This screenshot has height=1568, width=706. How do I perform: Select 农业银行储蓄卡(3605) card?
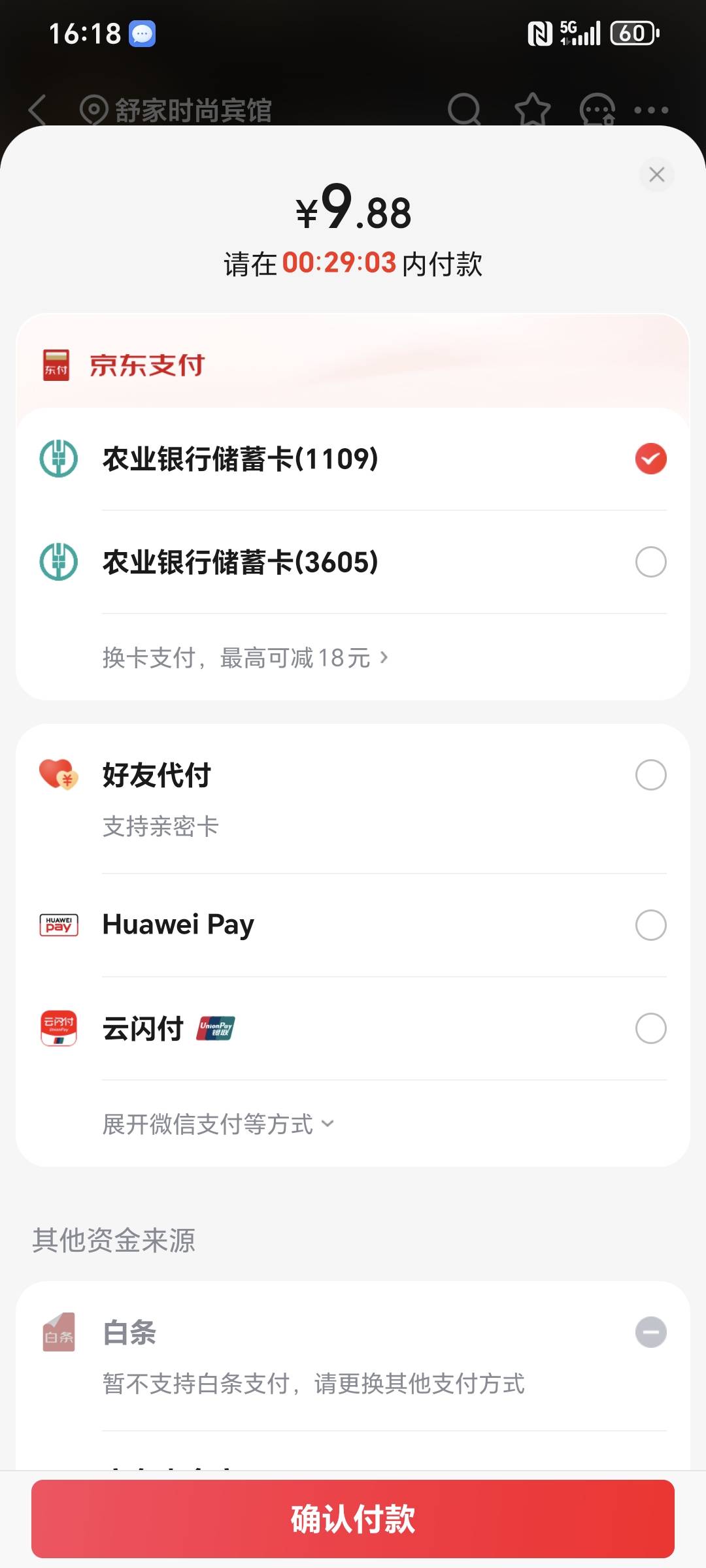(353, 562)
